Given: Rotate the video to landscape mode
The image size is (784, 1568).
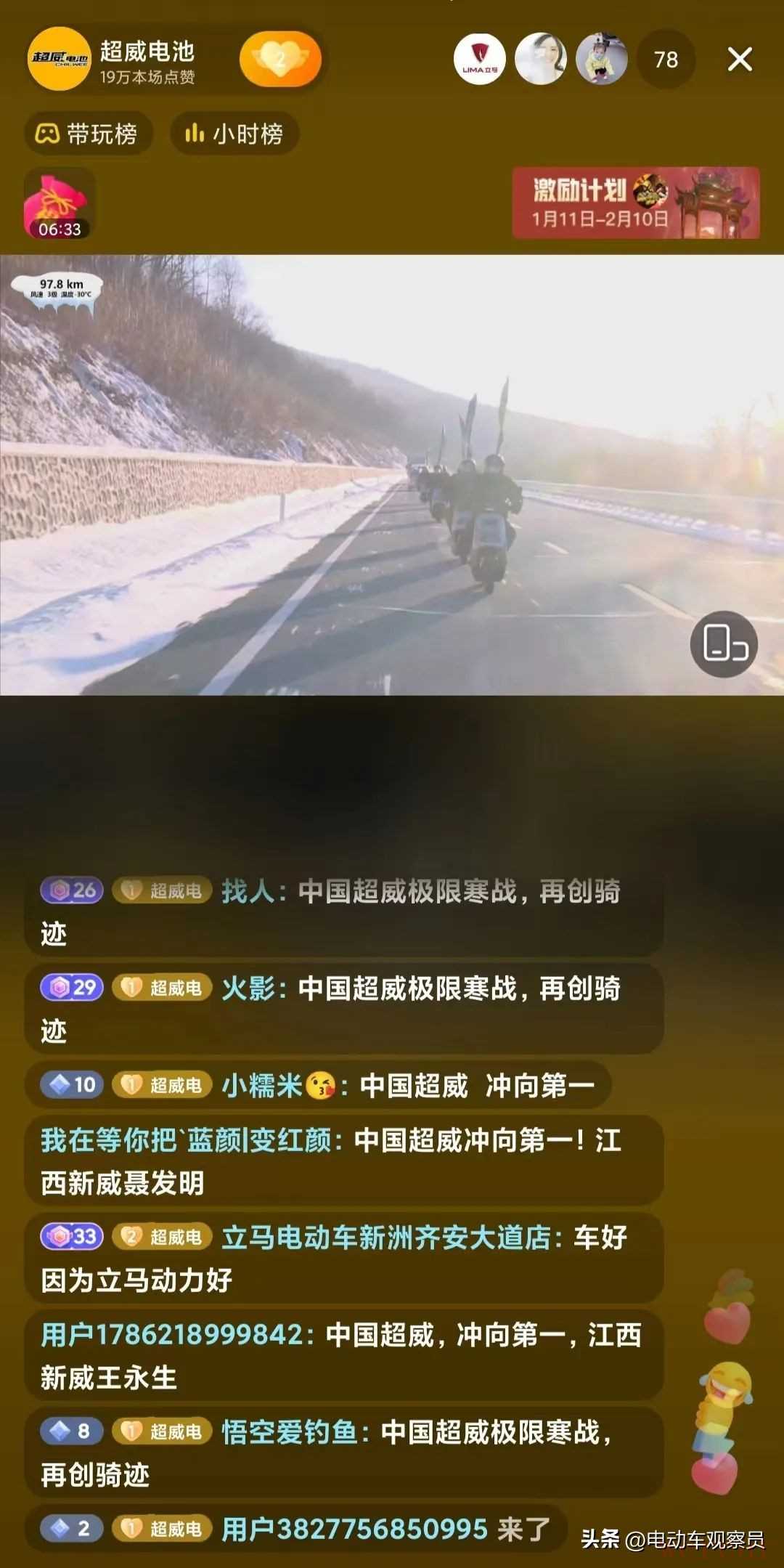Looking at the screenshot, I should [x=723, y=644].
